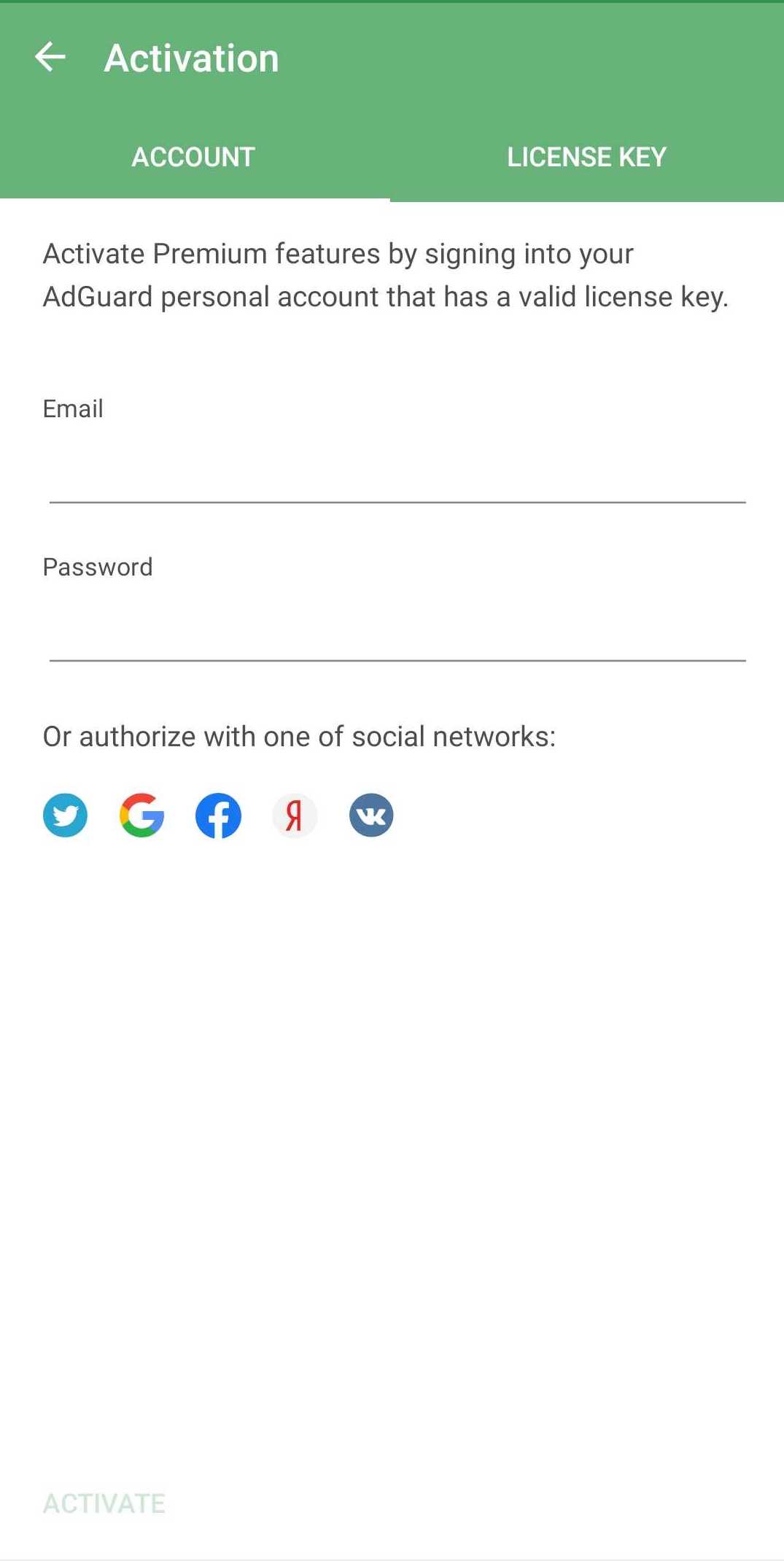784x1561 pixels.
Task: Sign in with VK
Action: click(x=371, y=815)
